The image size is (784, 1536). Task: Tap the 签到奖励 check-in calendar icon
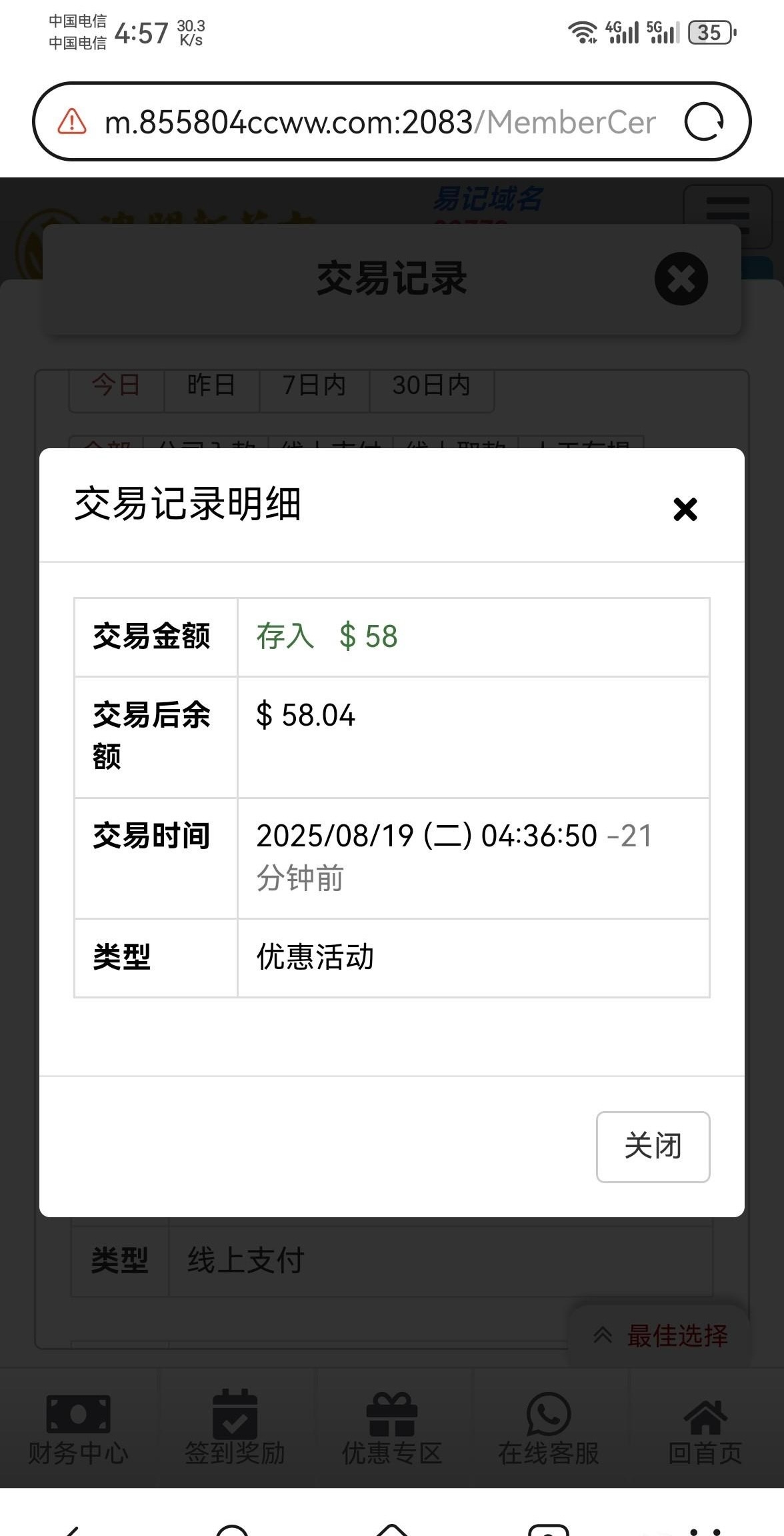click(x=235, y=1414)
